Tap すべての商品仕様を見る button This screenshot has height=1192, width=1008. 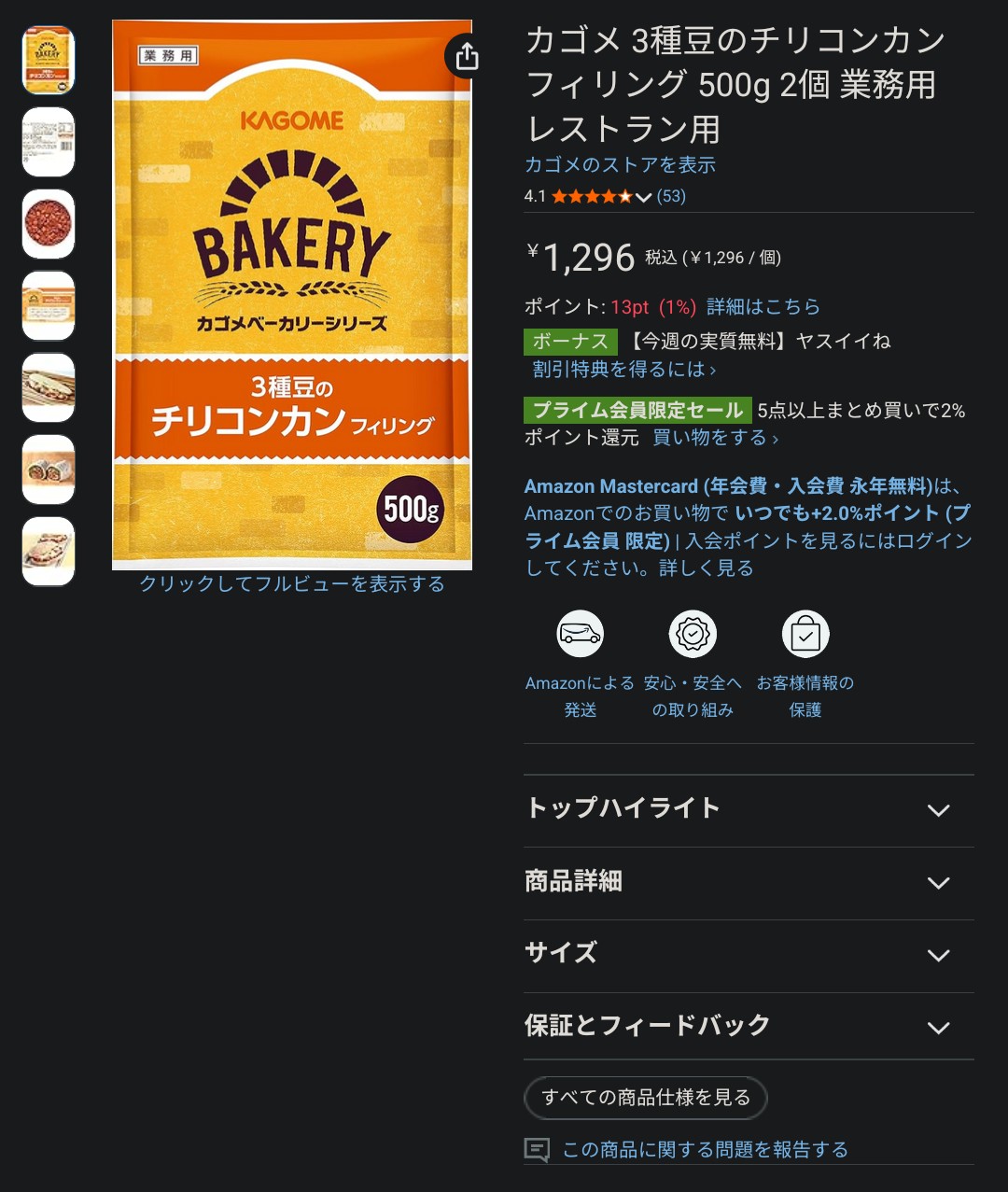tap(645, 1098)
